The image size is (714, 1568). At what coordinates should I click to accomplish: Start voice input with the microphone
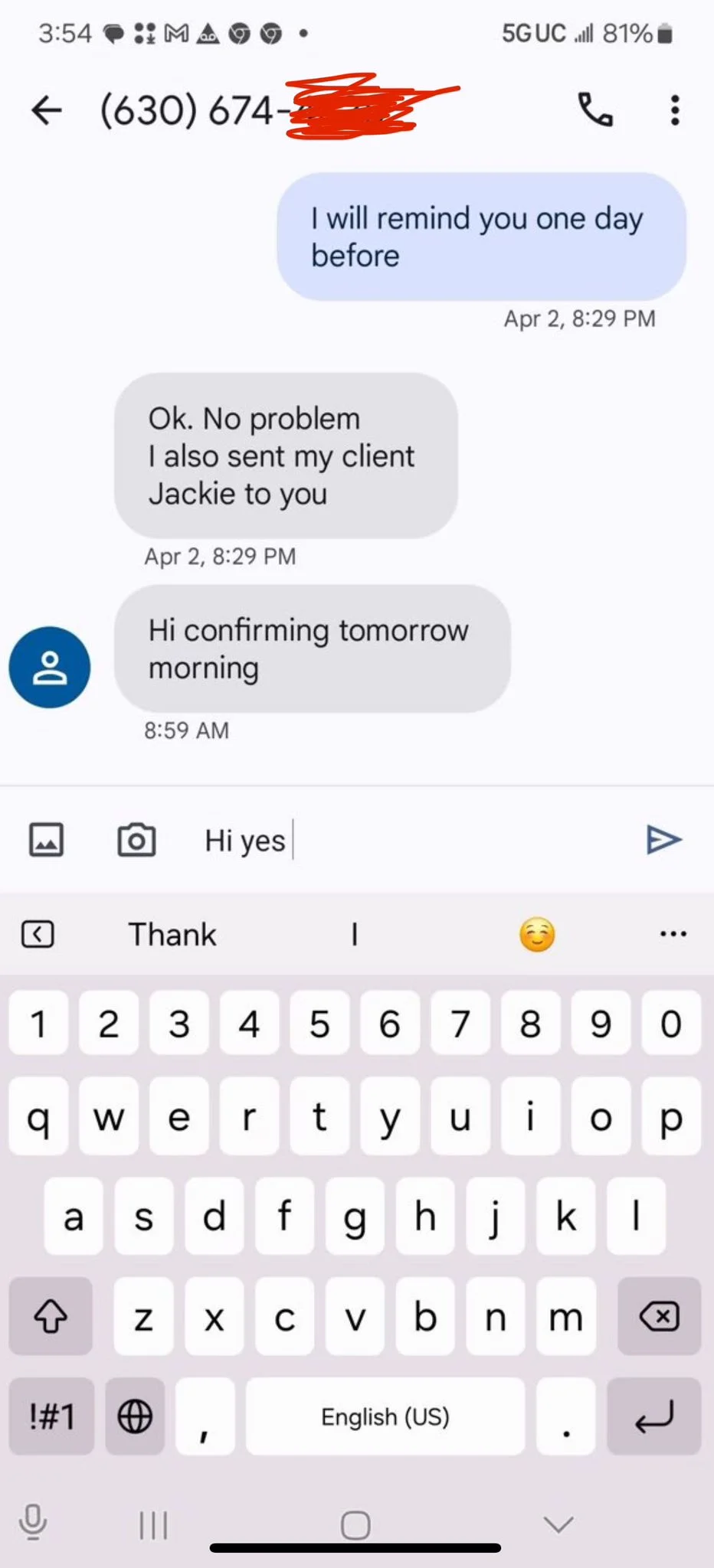pos(33,1524)
